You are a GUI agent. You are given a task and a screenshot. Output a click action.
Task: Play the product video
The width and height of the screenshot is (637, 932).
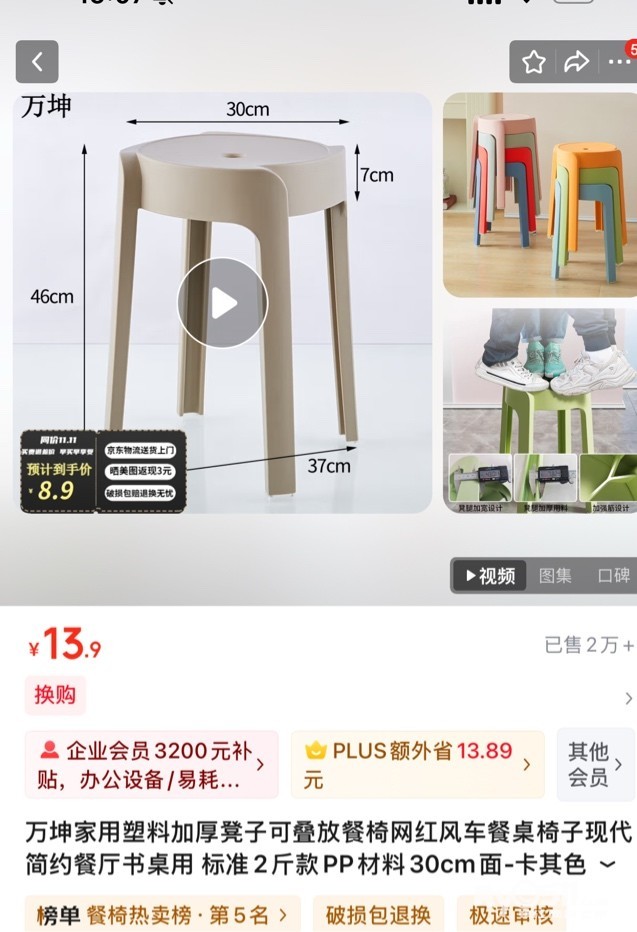click(223, 303)
